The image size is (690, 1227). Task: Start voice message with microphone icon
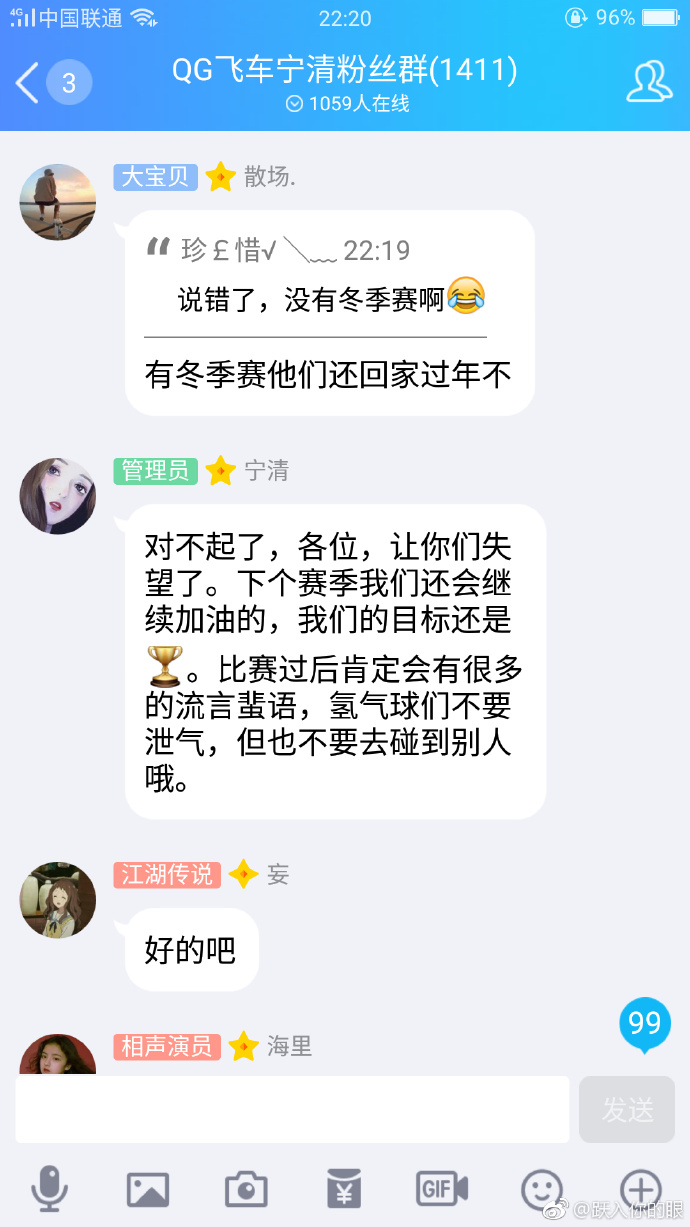pos(49,1189)
